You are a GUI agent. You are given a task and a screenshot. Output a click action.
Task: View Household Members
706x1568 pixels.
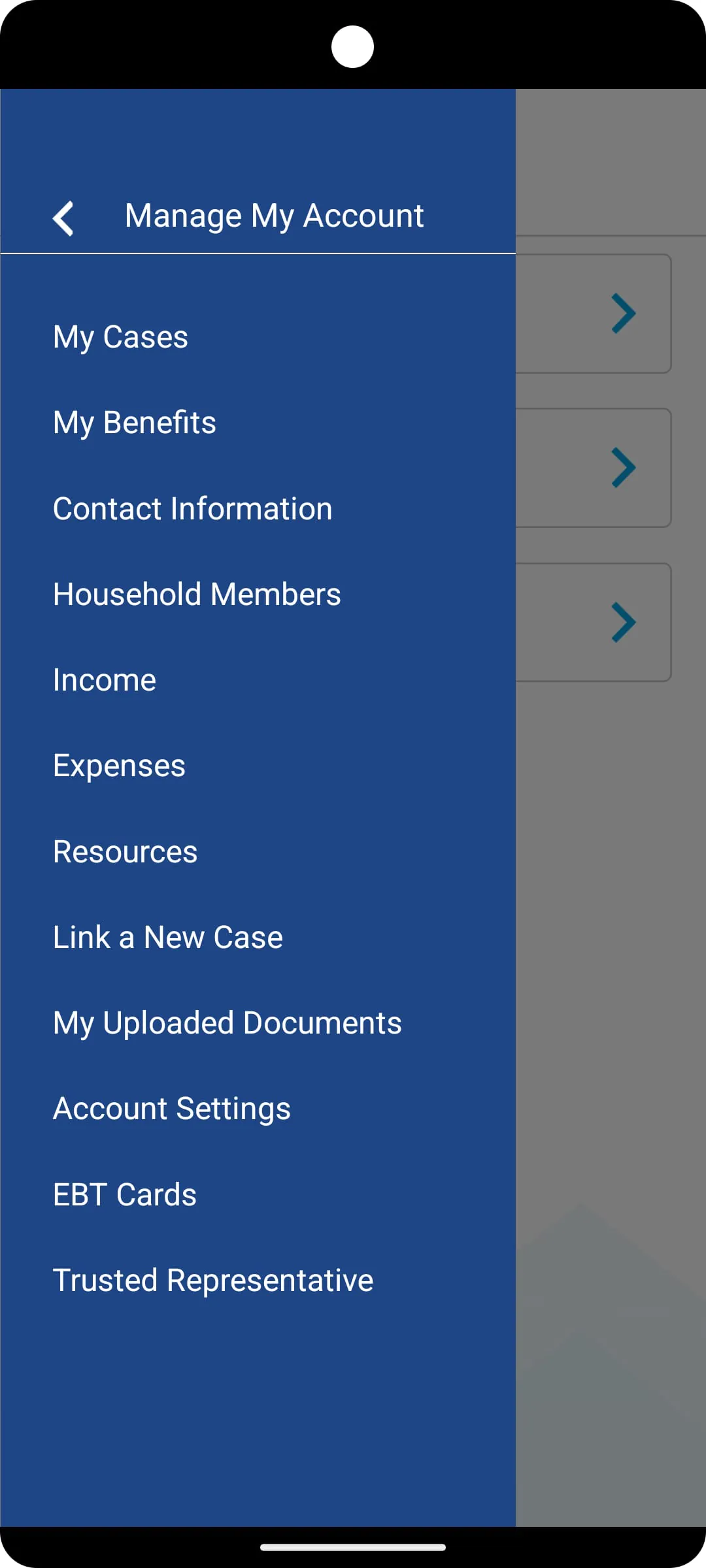pyautogui.click(x=197, y=595)
